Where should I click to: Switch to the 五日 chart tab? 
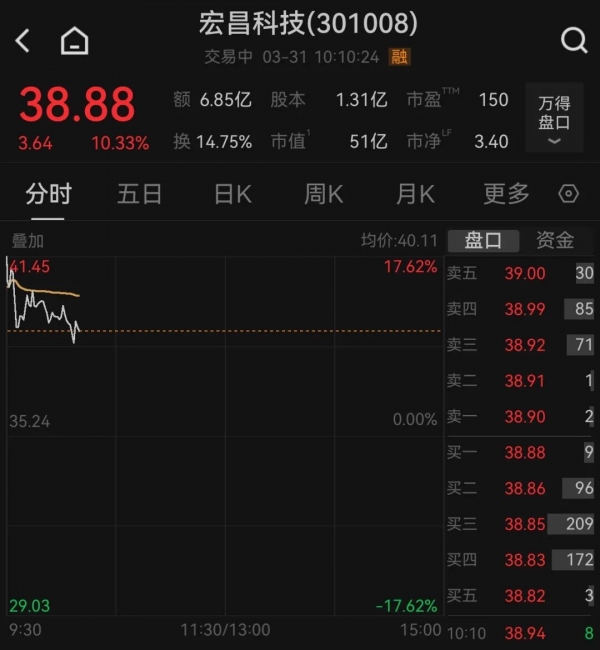click(139, 194)
